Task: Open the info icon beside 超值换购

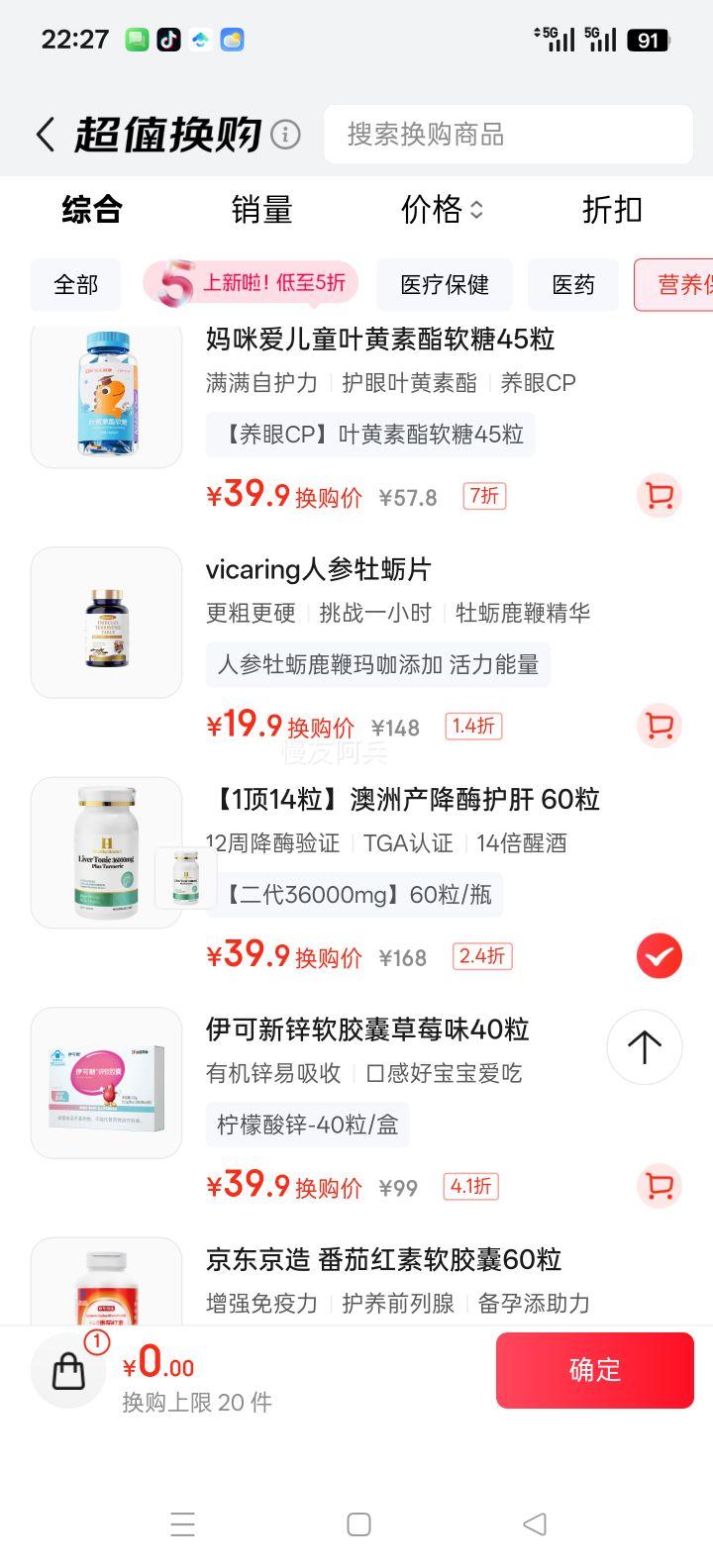Action: click(x=285, y=135)
